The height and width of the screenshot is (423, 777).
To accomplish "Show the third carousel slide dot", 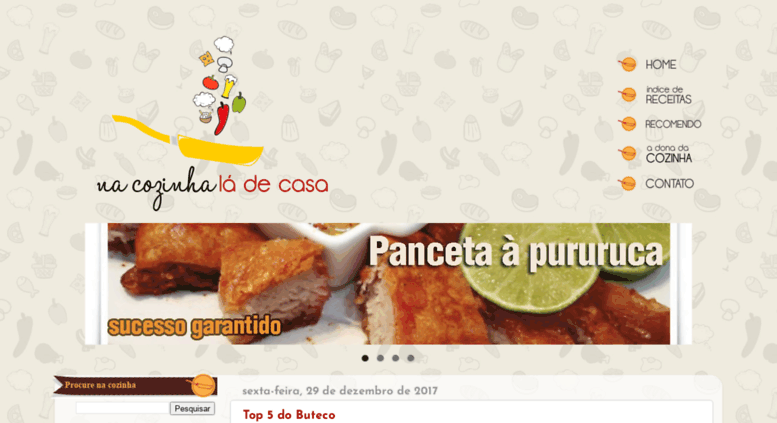I will 395,358.
